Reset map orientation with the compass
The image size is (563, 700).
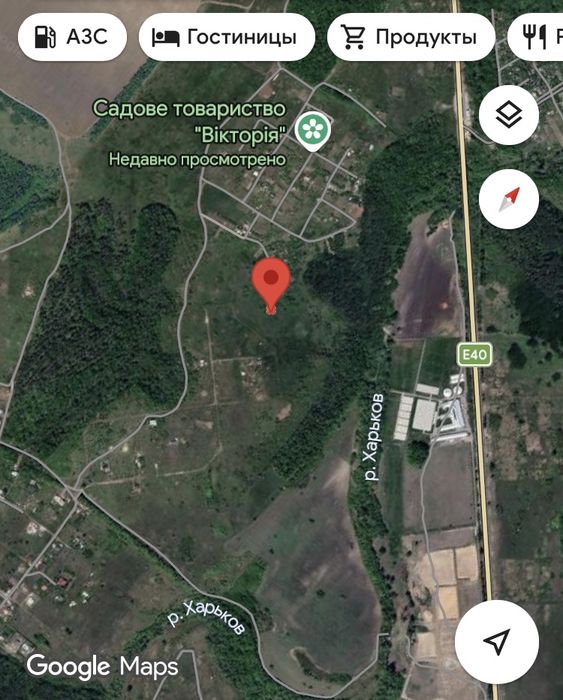coord(509,199)
